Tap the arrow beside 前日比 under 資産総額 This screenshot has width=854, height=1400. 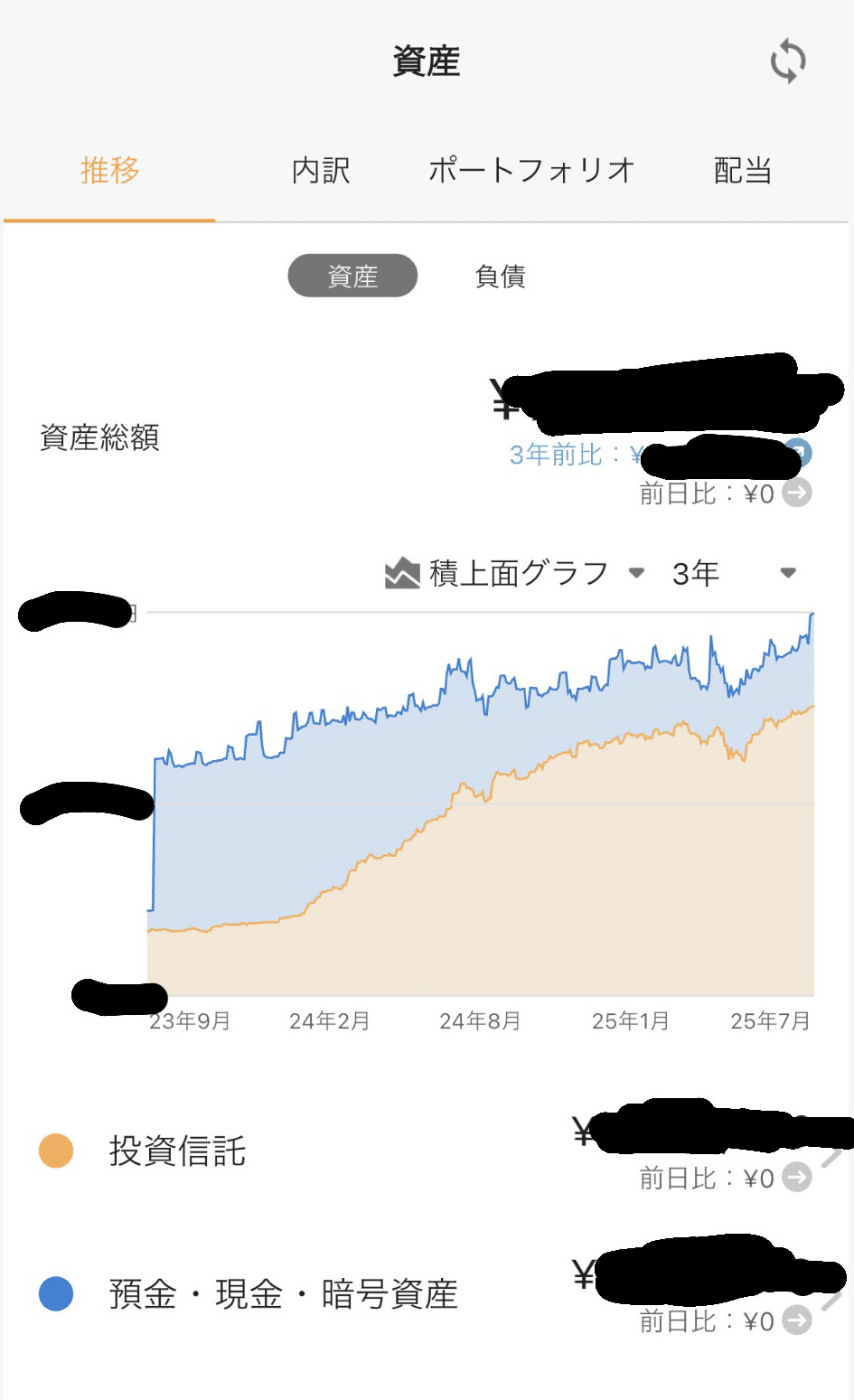796,493
